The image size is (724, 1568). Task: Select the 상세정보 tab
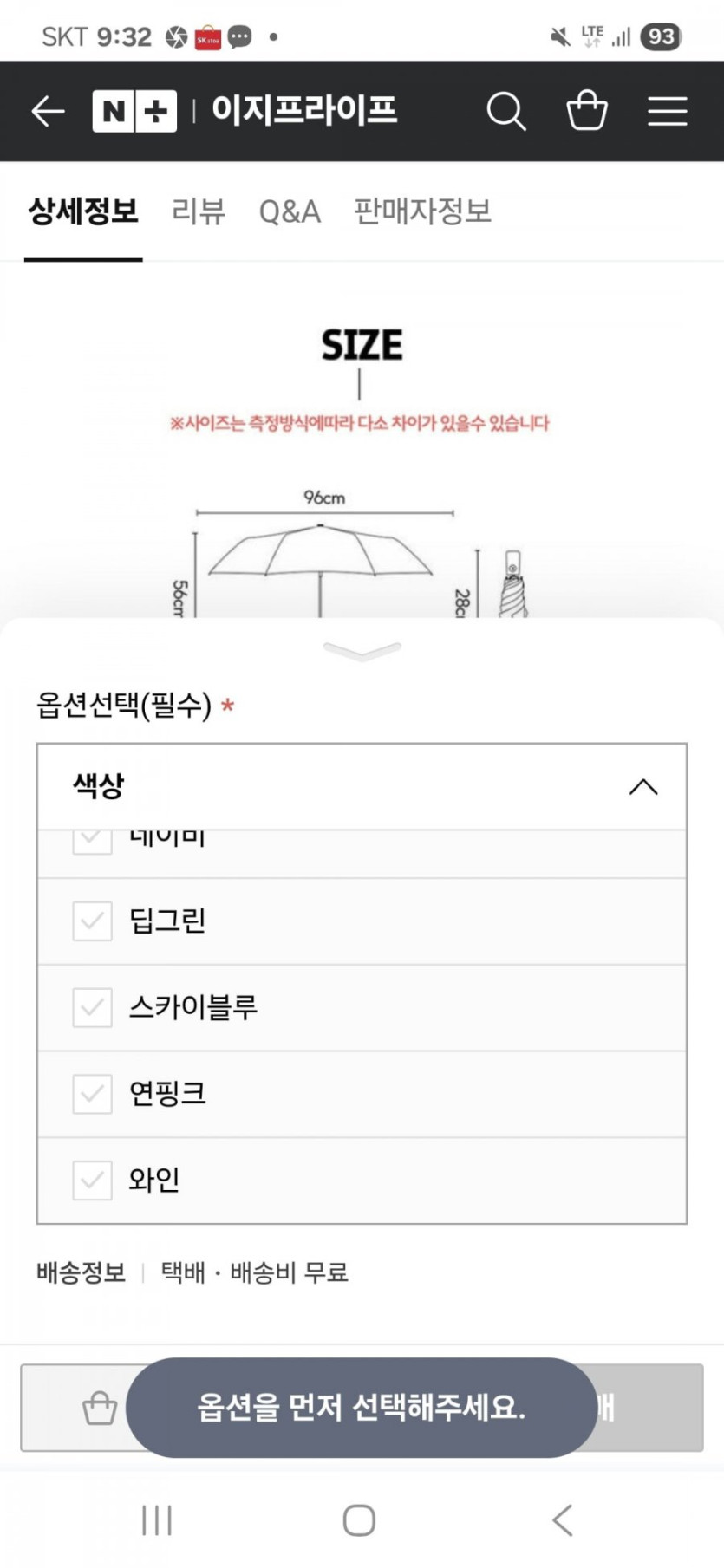pyautogui.click(x=83, y=211)
